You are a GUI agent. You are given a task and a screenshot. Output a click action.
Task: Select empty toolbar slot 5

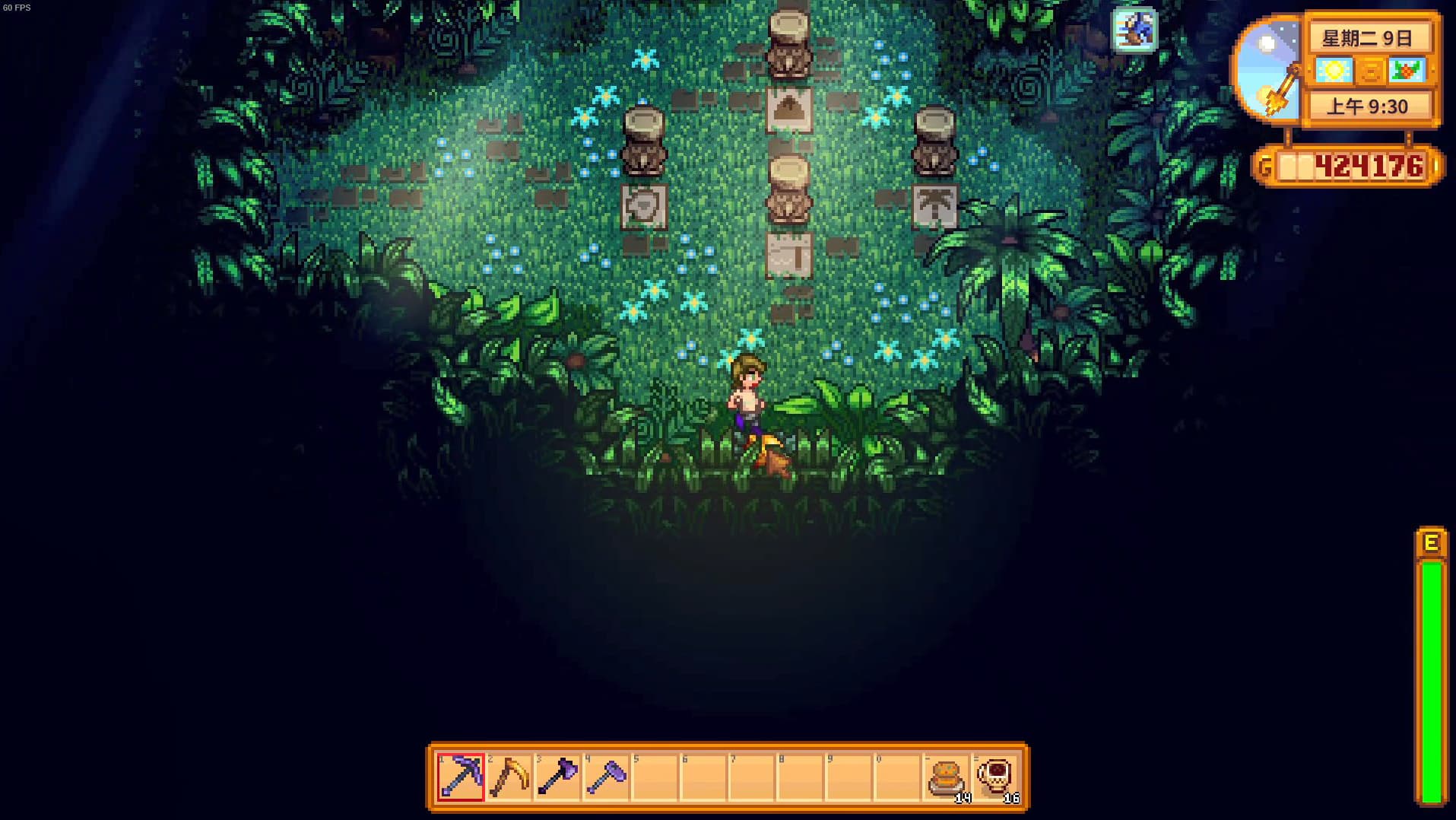point(655,777)
